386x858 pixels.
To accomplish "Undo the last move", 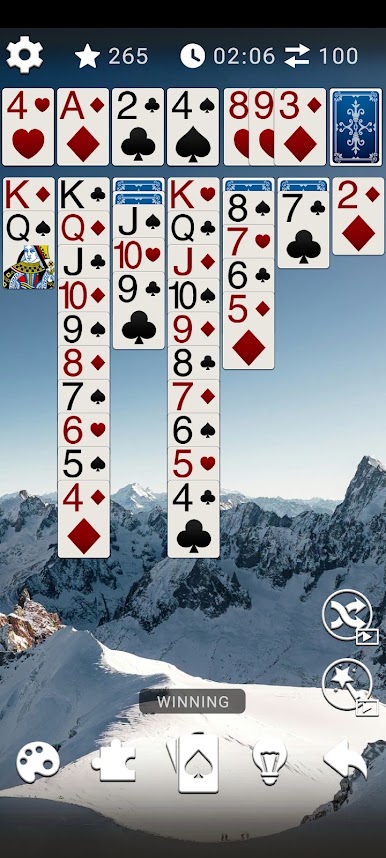I will tap(345, 761).
